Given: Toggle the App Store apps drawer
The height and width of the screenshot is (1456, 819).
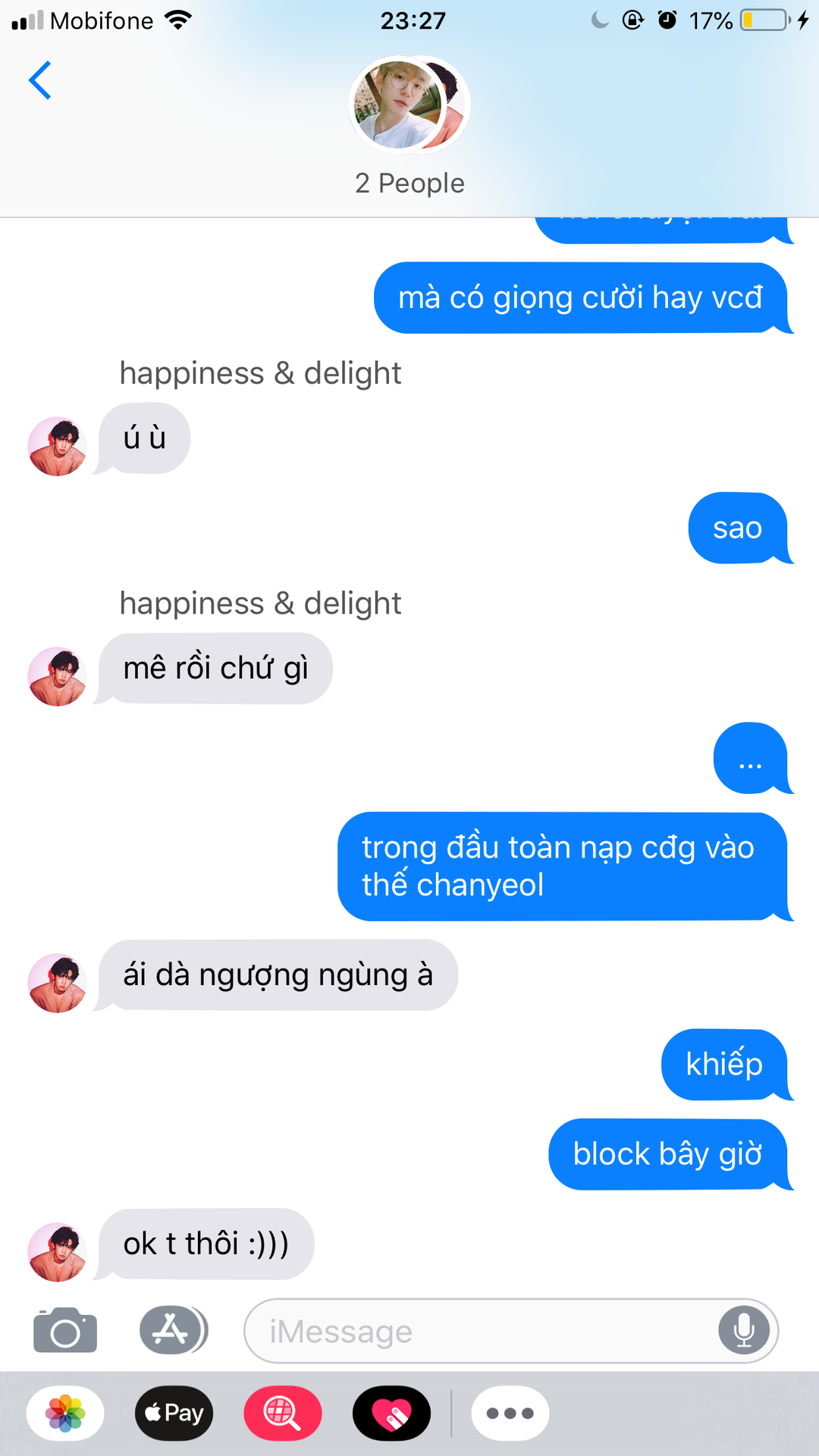Looking at the screenshot, I should pyautogui.click(x=174, y=1330).
